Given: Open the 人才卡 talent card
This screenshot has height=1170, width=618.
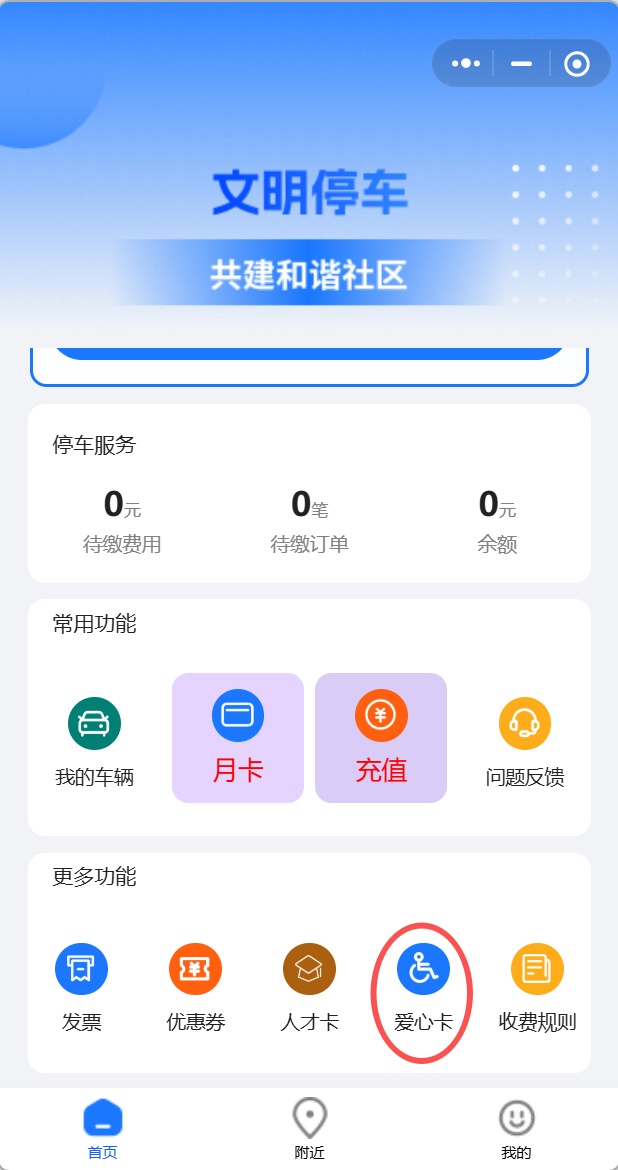Looking at the screenshot, I should click(x=309, y=987).
